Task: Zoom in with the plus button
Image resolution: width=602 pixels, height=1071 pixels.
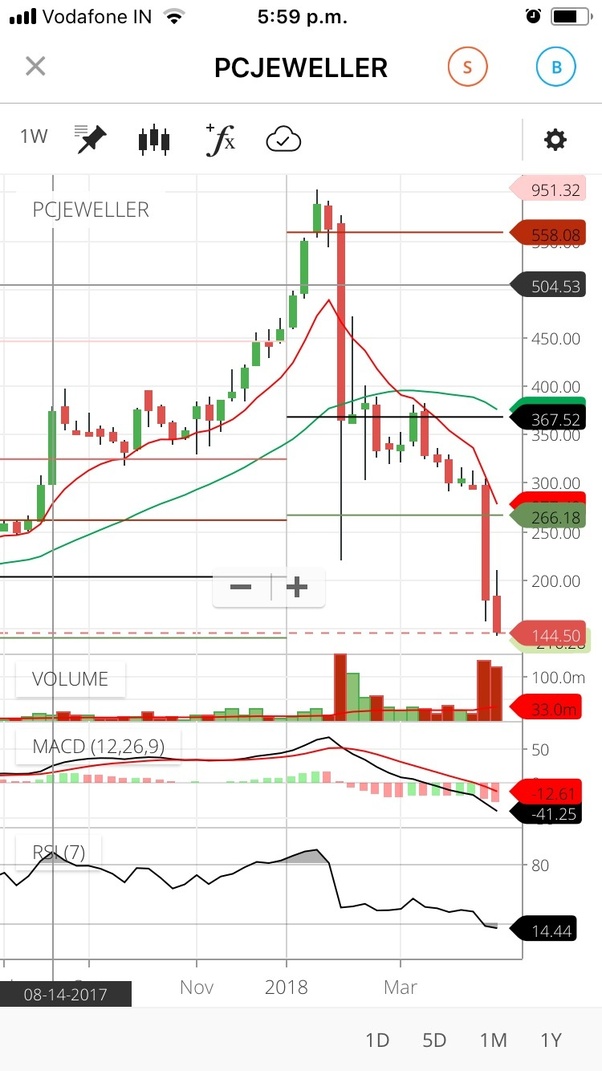Action: point(297,587)
